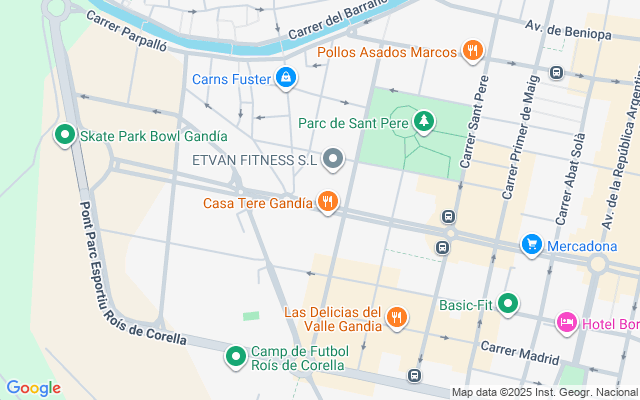The height and width of the screenshot is (400, 640).
Task: Select the bus stop on Av. de Beniopa
Action: pyautogui.click(x=556, y=72)
